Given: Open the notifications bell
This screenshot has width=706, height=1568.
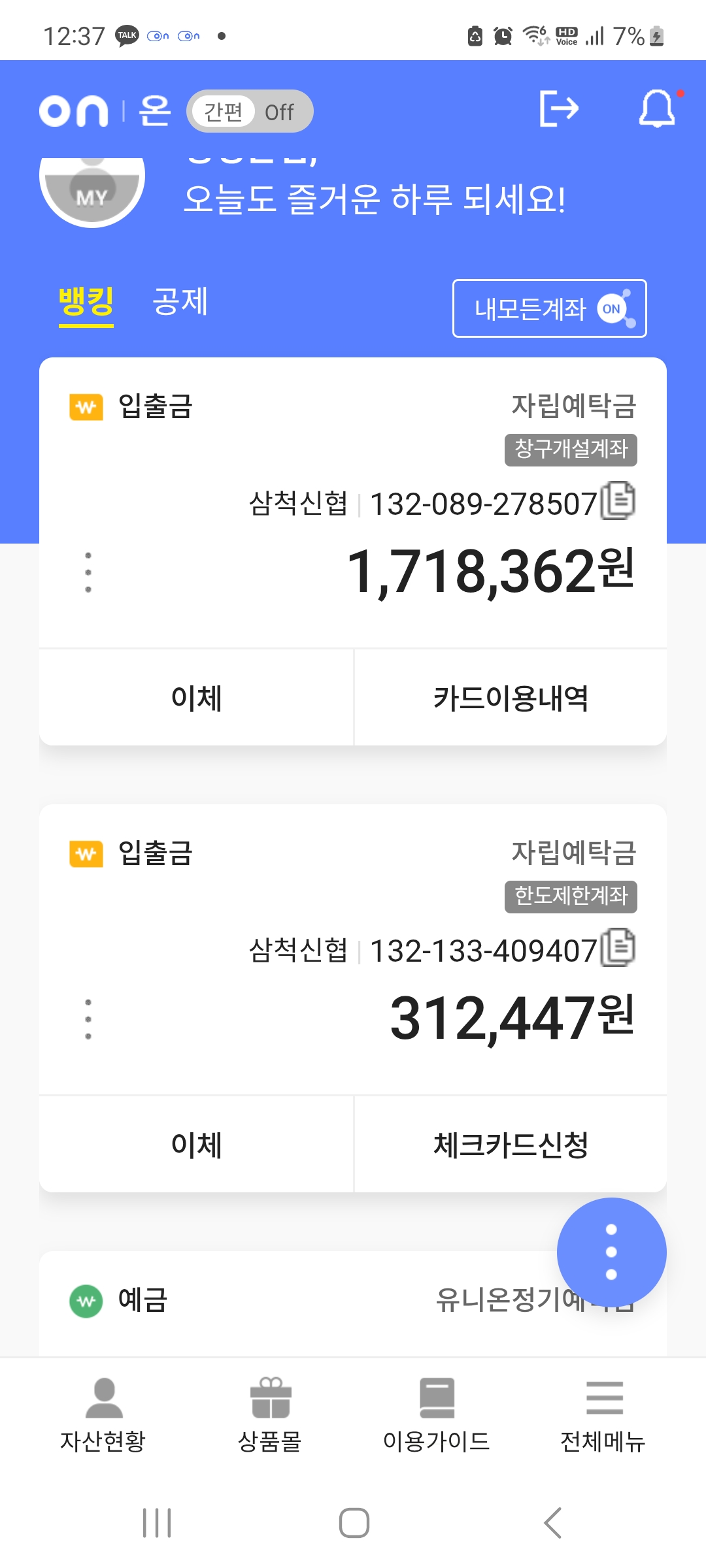Looking at the screenshot, I should click(657, 108).
